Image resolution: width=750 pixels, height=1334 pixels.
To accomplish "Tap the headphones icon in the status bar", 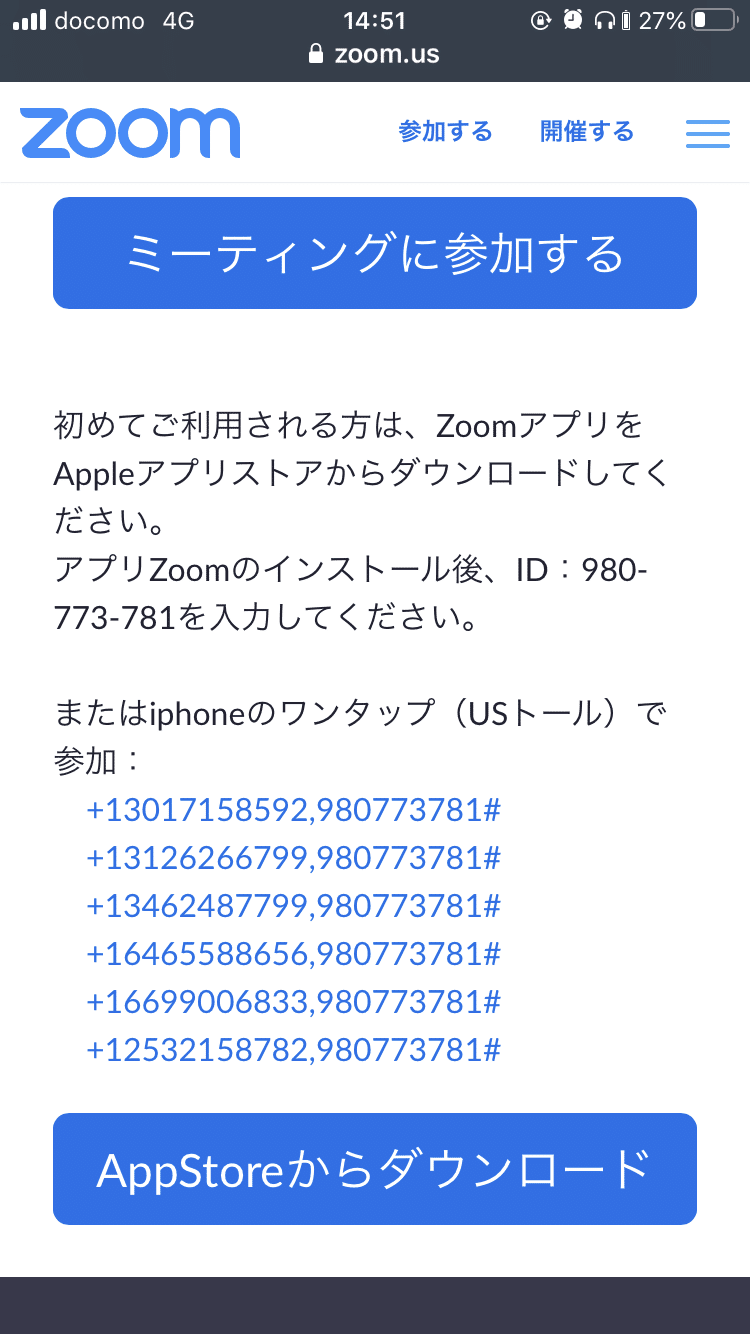I will 603,20.
